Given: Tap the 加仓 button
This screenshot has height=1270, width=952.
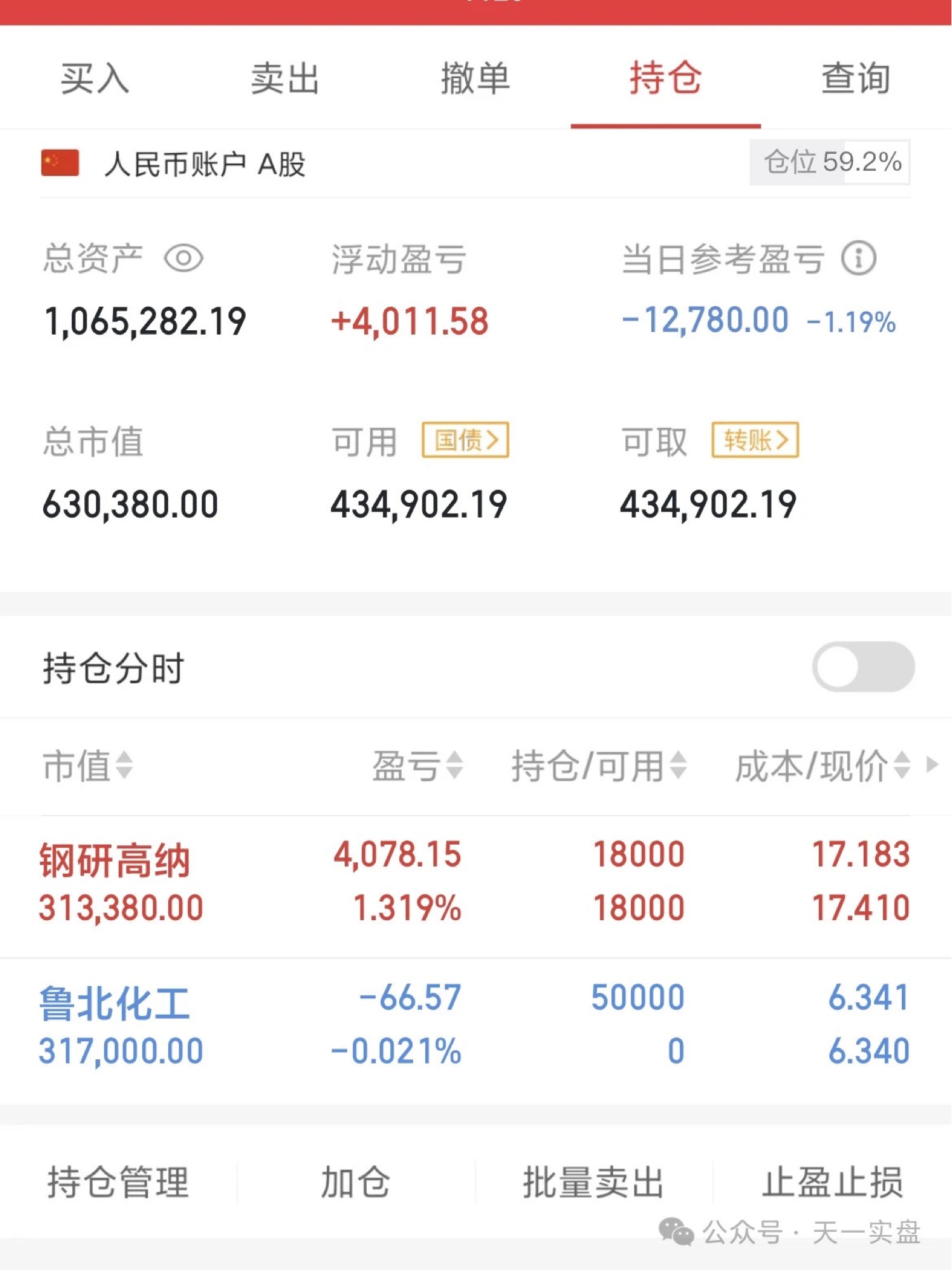Looking at the screenshot, I should coord(355,1182).
